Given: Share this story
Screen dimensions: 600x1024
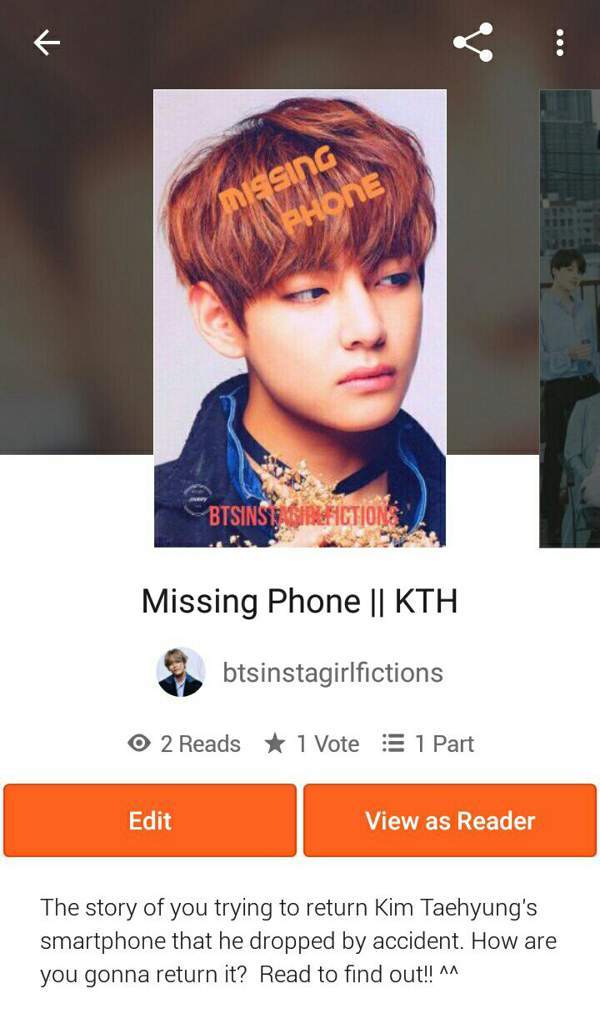Looking at the screenshot, I should pos(473,42).
